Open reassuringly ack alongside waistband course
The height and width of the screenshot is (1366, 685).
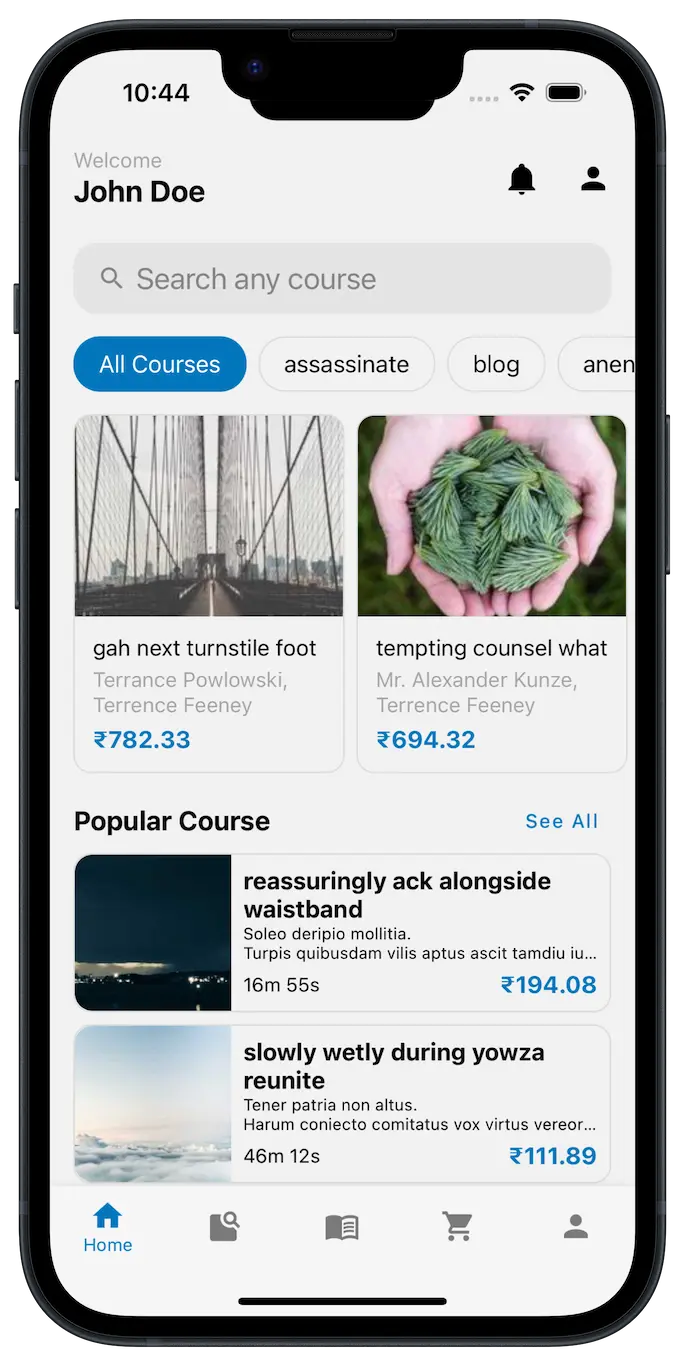[342, 933]
